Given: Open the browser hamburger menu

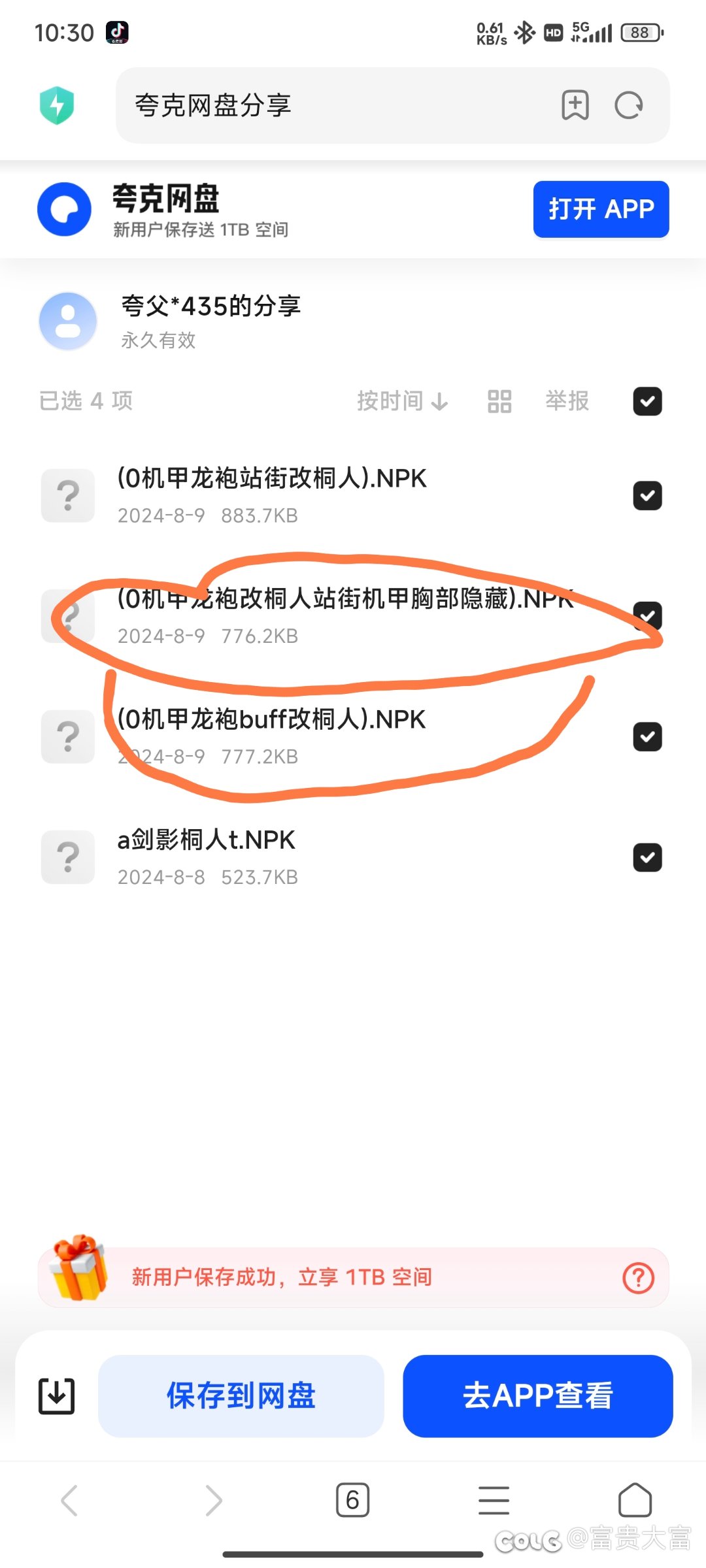Looking at the screenshot, I should [x=494, y=1499].
